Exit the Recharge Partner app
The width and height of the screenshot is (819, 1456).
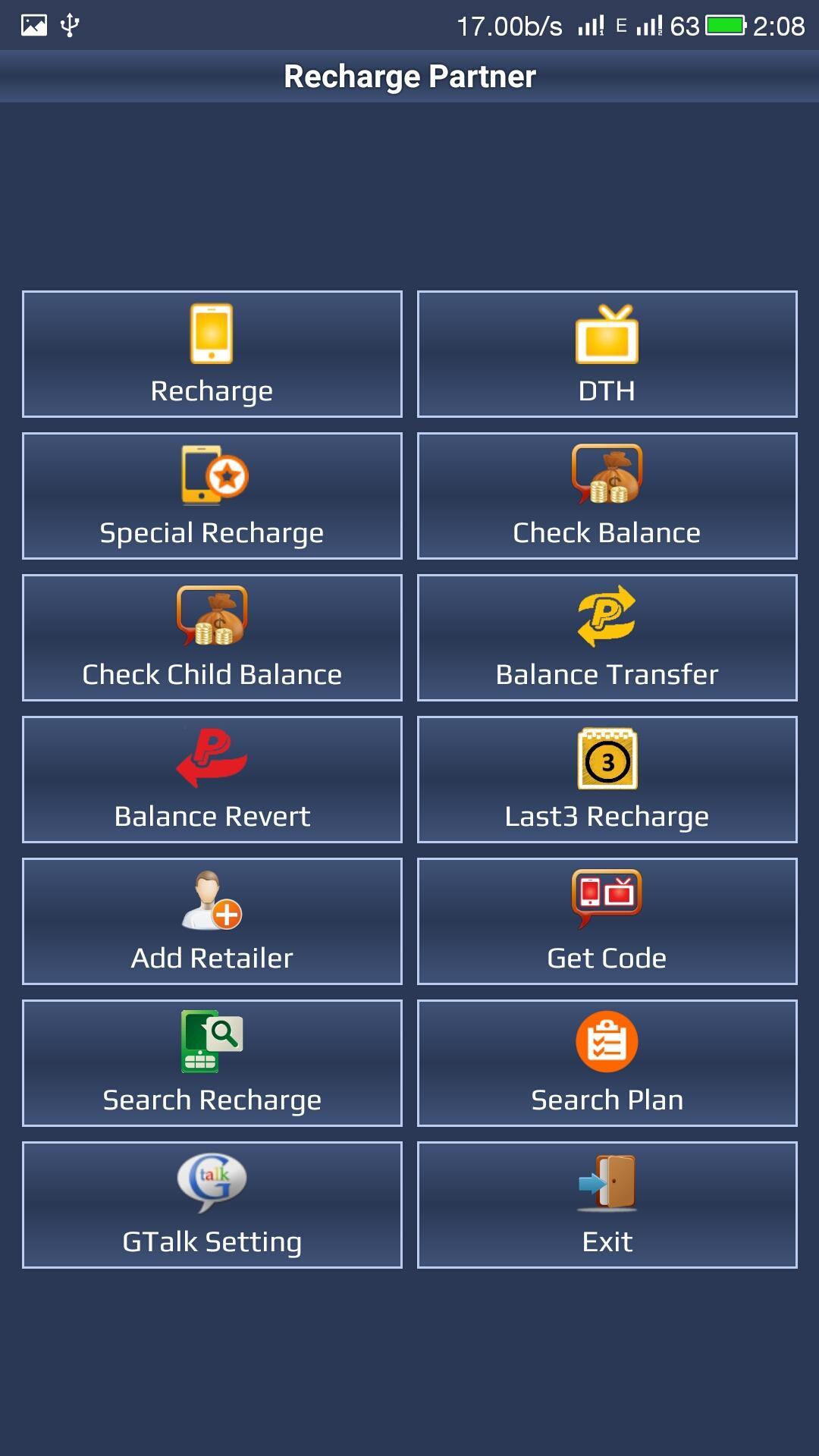(x=607, y=1205)
